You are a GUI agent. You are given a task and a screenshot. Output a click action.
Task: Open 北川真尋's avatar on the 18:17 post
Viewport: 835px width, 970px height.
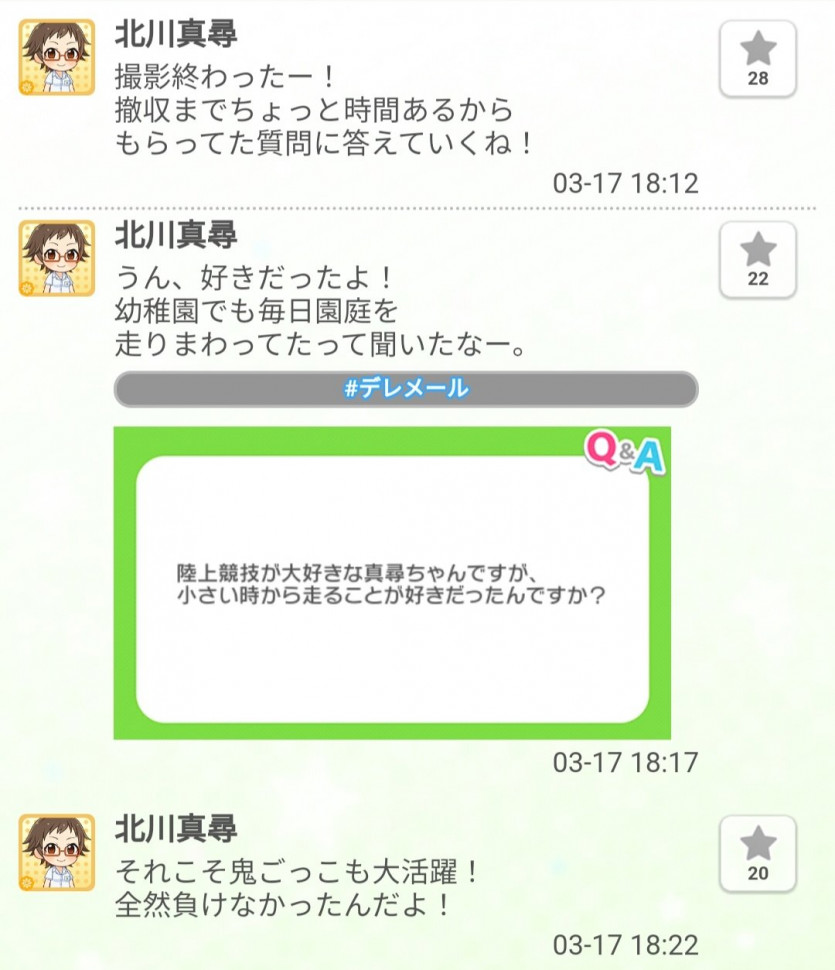57,258
